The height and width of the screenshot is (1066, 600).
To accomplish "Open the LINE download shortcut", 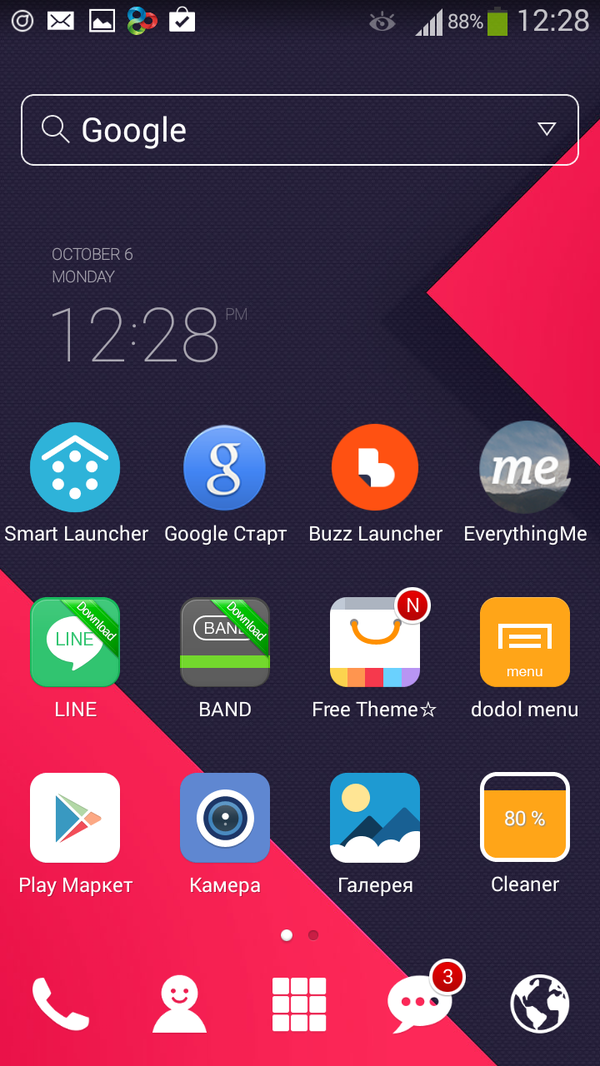I will click(75, 642).
